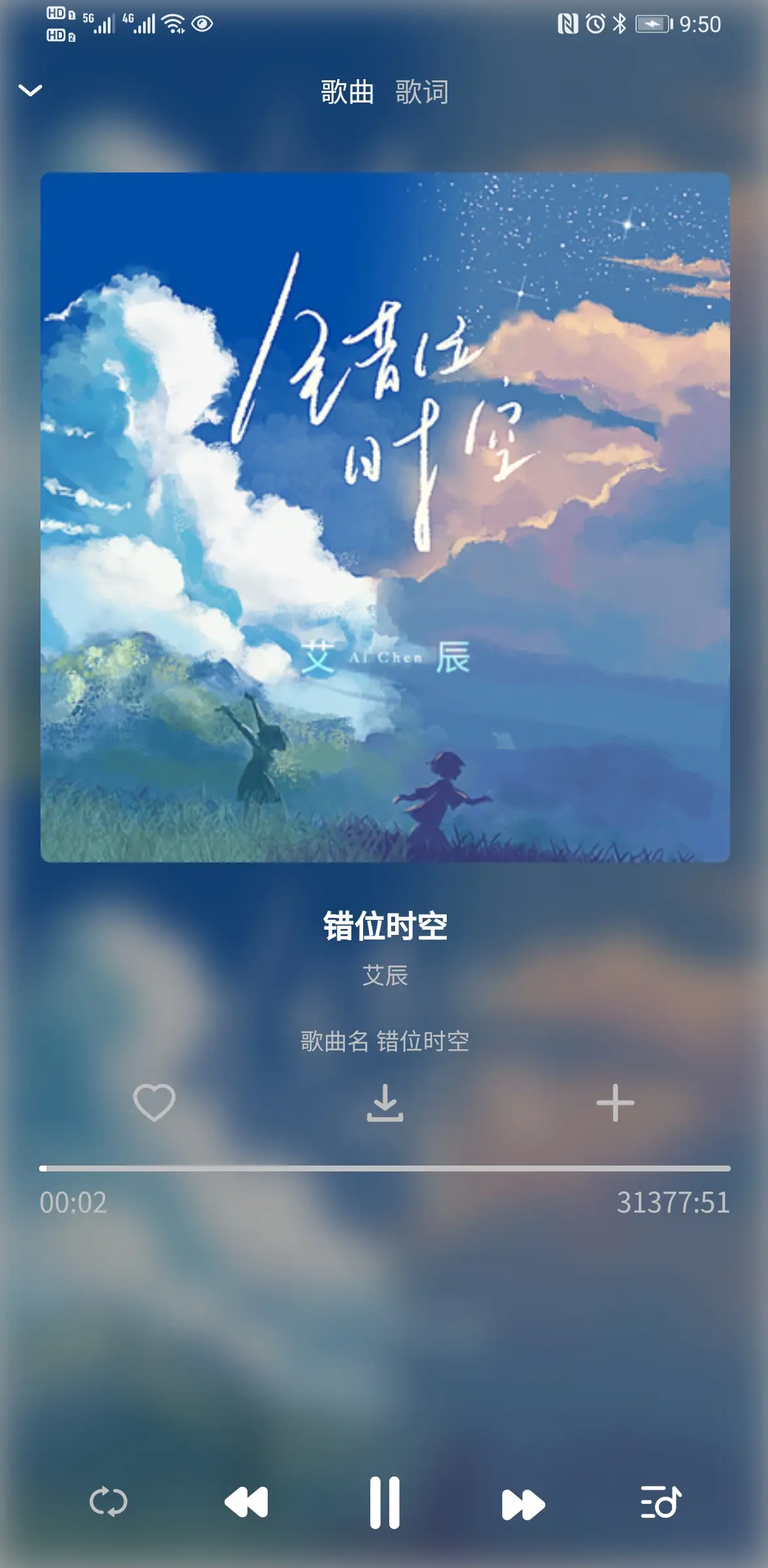The height and width of the screenshot is (1568, 768).
Task: Like the song with the heart icon
Action: click(154, 1102)
